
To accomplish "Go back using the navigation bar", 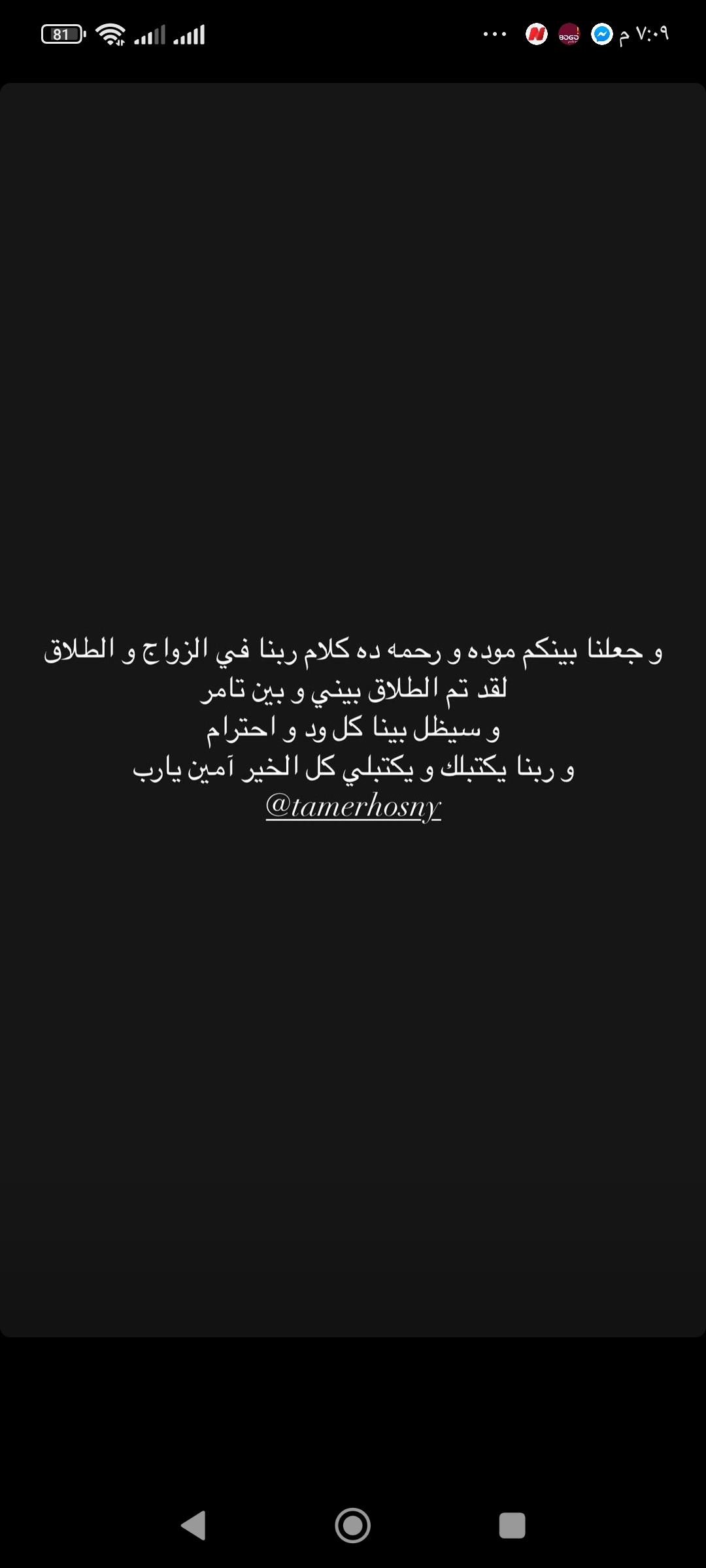I will tap(193, 1526).
